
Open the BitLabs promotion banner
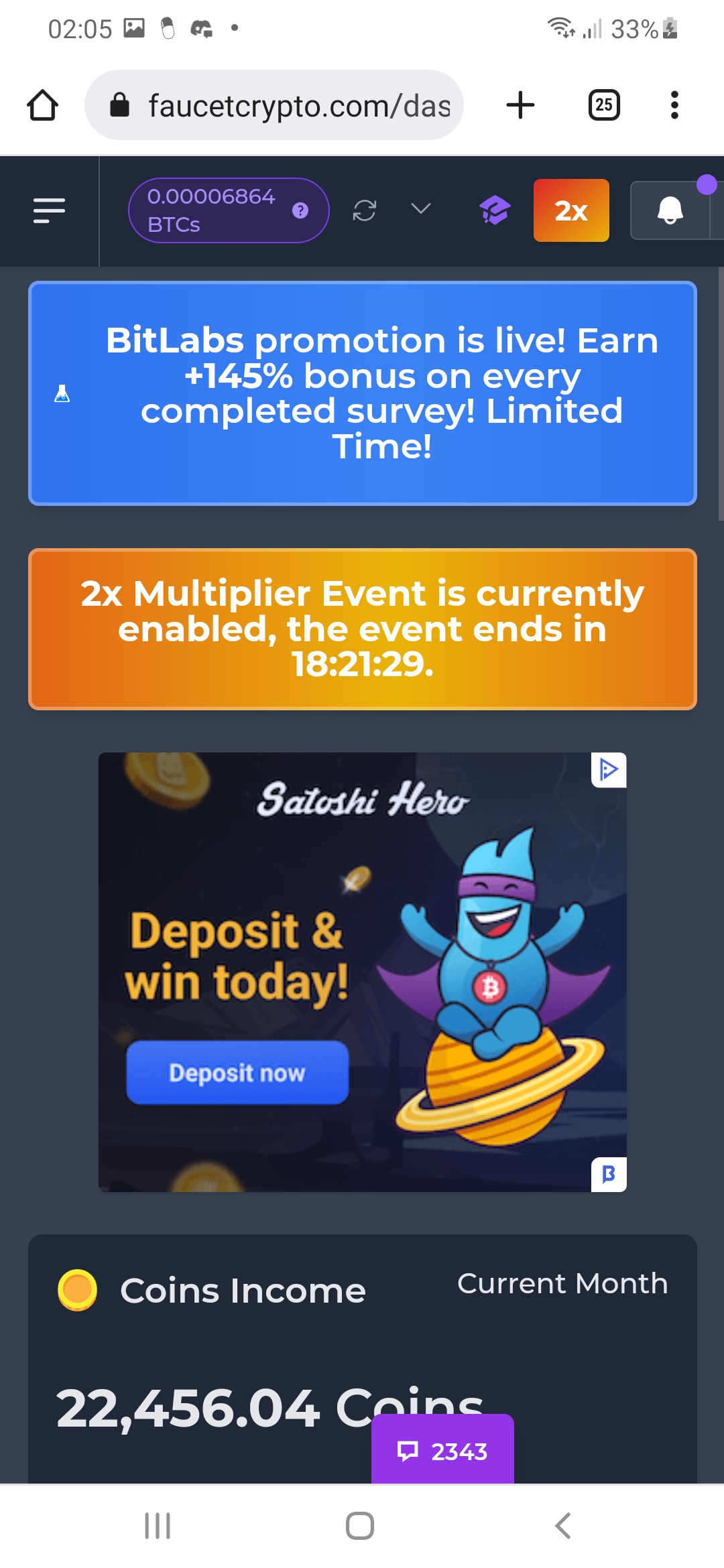coord(363,393)
